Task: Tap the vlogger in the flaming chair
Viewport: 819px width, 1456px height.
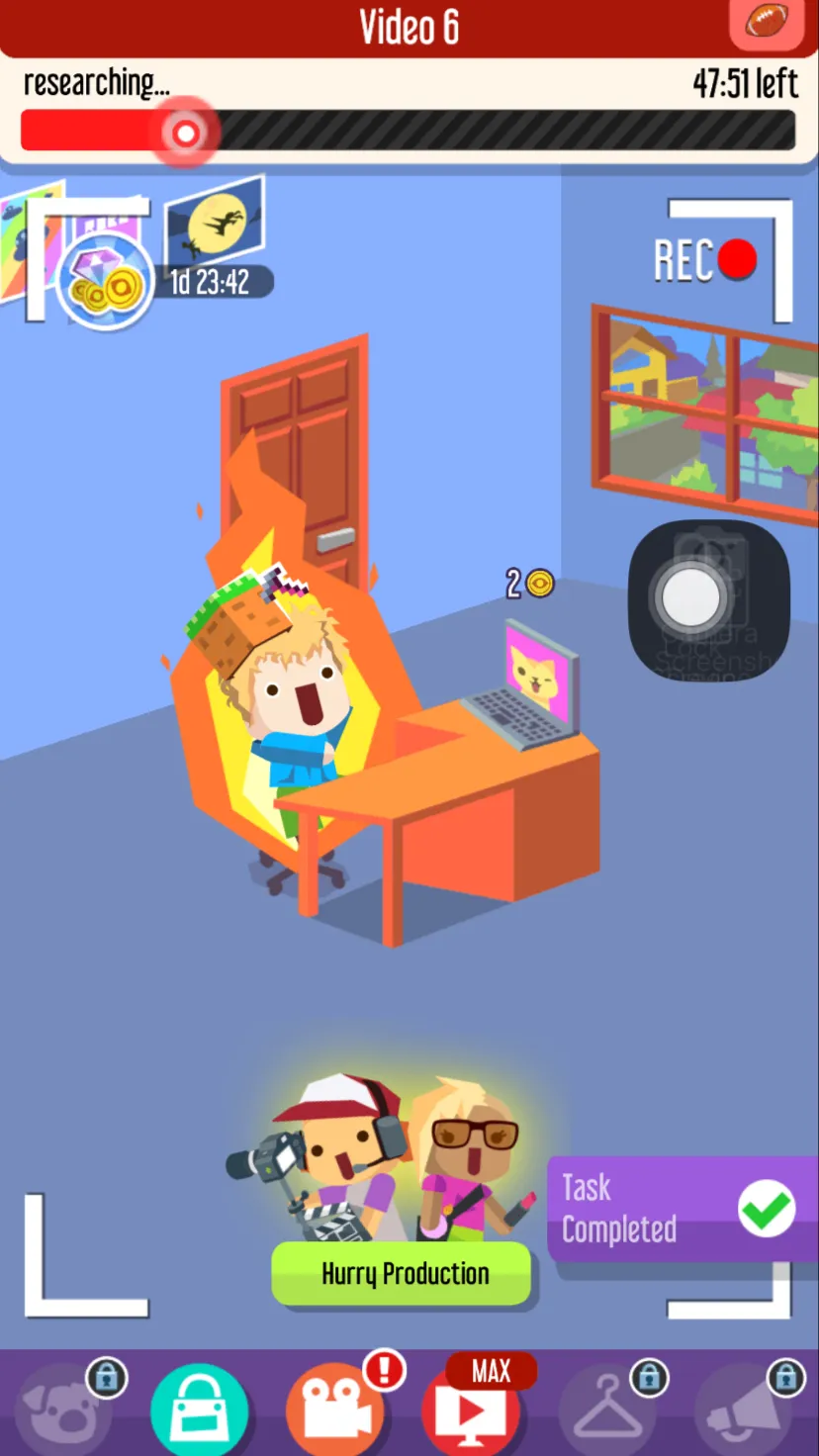Action: (x=292, y=692)
